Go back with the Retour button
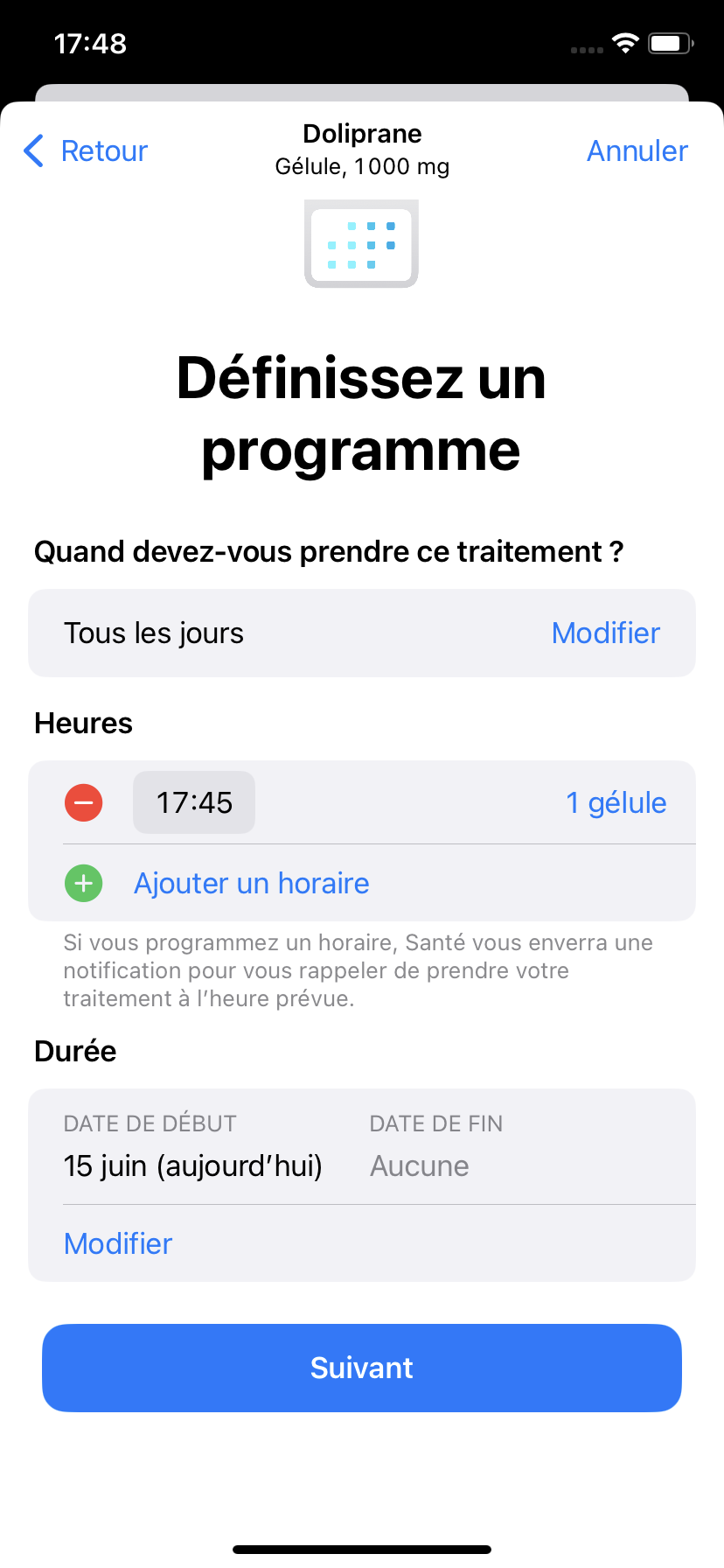This screenshot has width=724, height=1568. pos(86,150)
